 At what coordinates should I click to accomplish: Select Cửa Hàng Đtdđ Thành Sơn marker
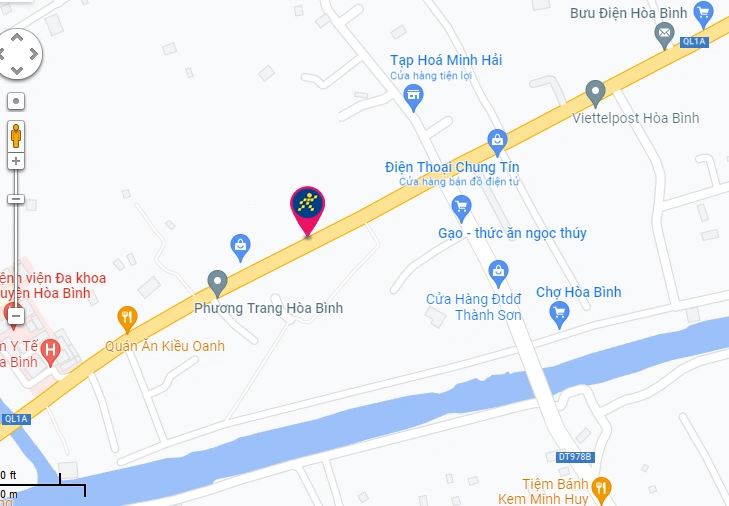[x=498, y=271]
